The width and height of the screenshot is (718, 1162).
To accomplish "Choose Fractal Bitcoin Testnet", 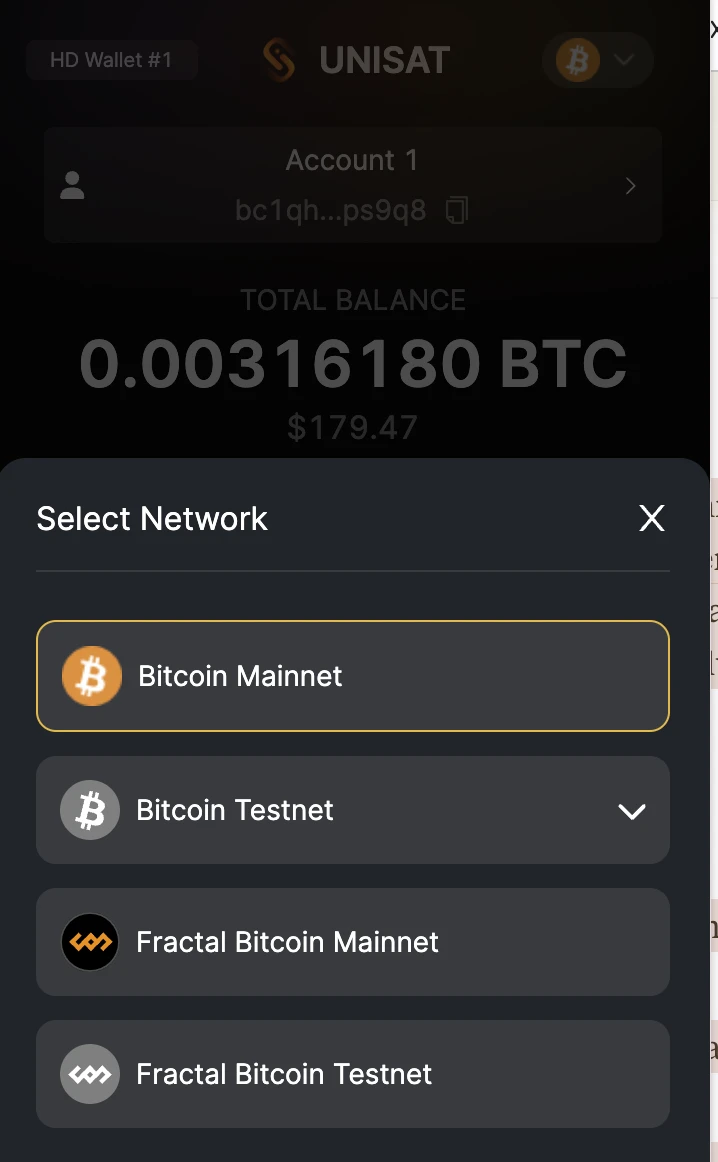I will pos(352,1074).
